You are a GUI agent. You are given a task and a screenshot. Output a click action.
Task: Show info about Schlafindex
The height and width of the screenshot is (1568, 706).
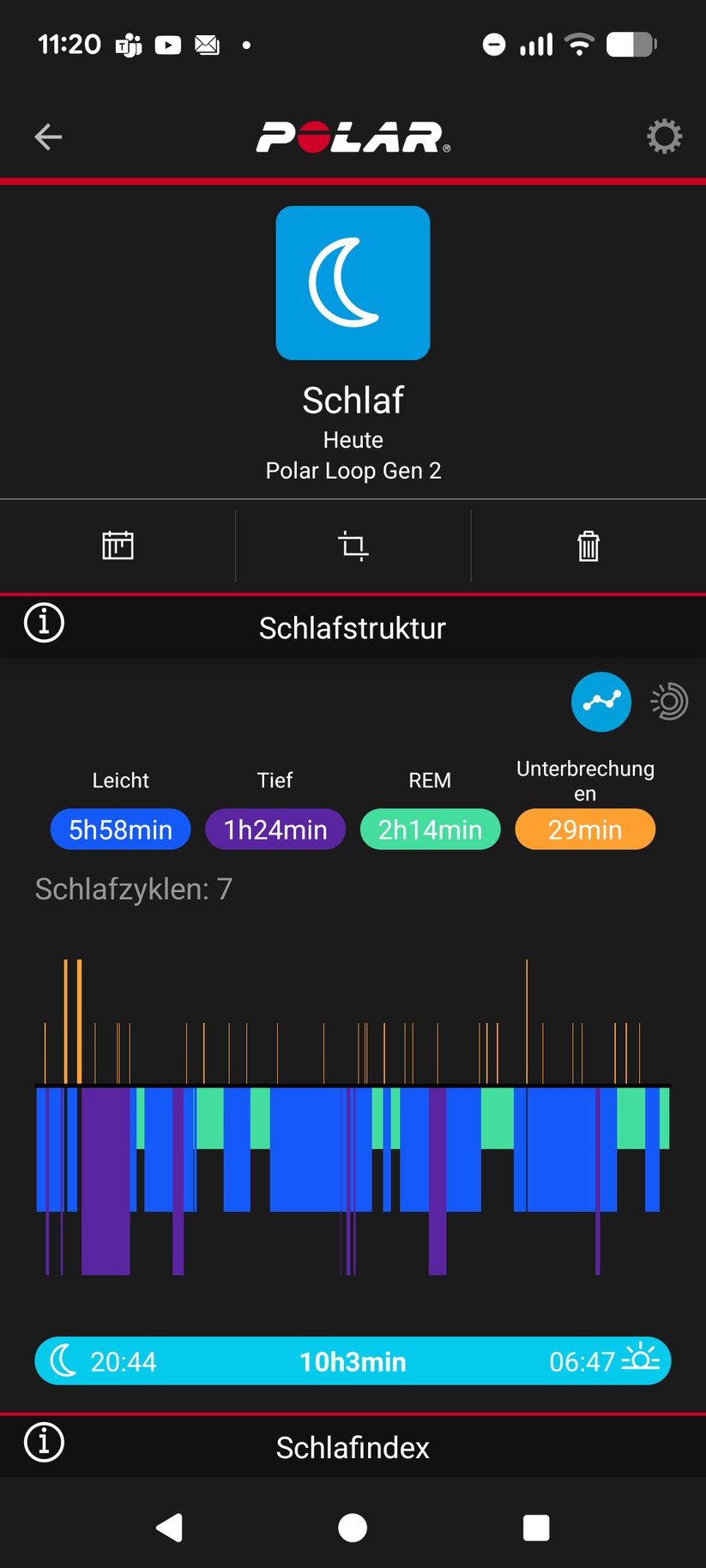point(45,1442)
